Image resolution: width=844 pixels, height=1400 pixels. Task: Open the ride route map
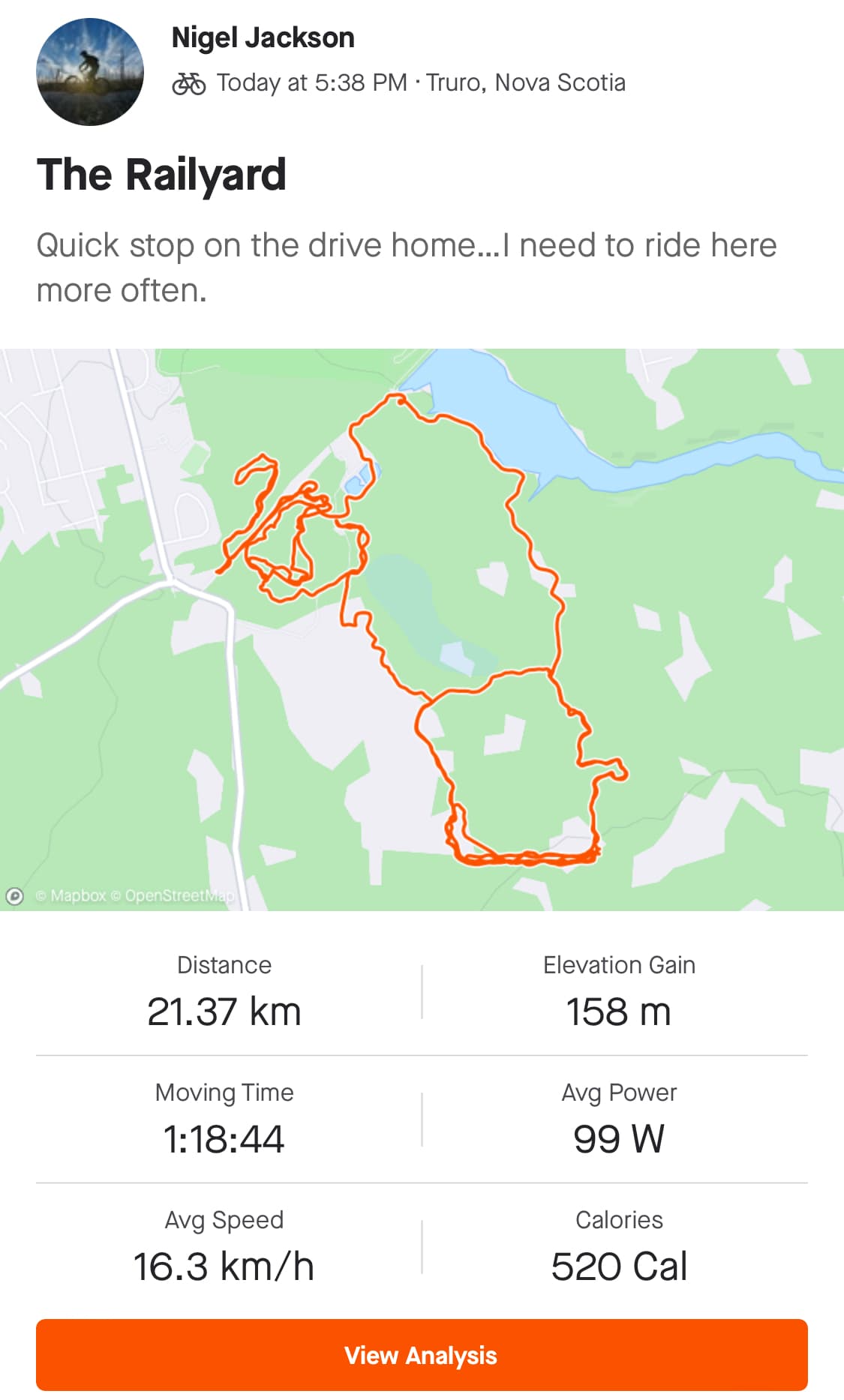tap(422, 628)
